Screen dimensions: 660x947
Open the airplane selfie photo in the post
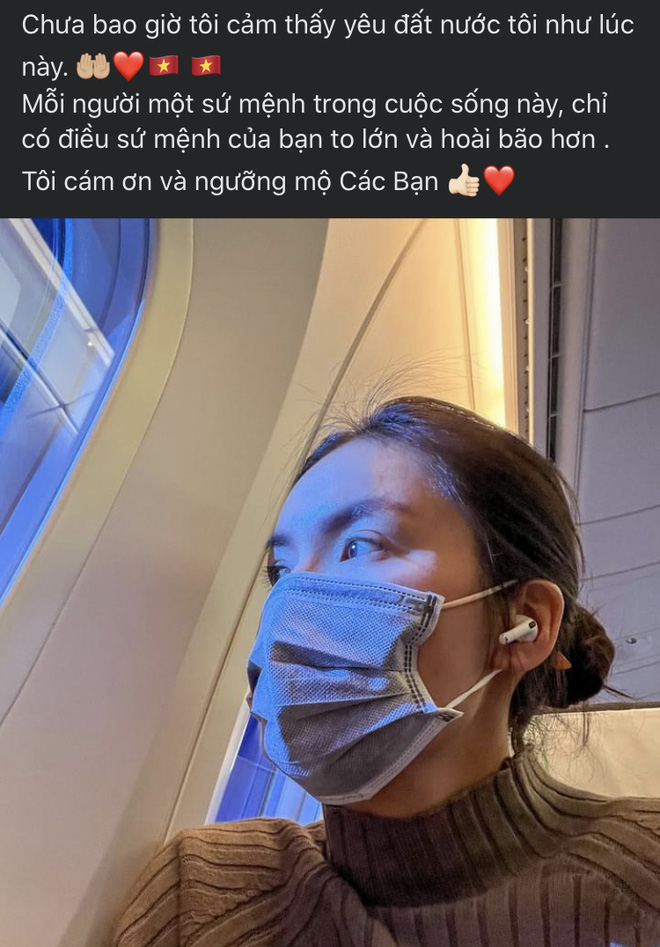click(330, 580)
